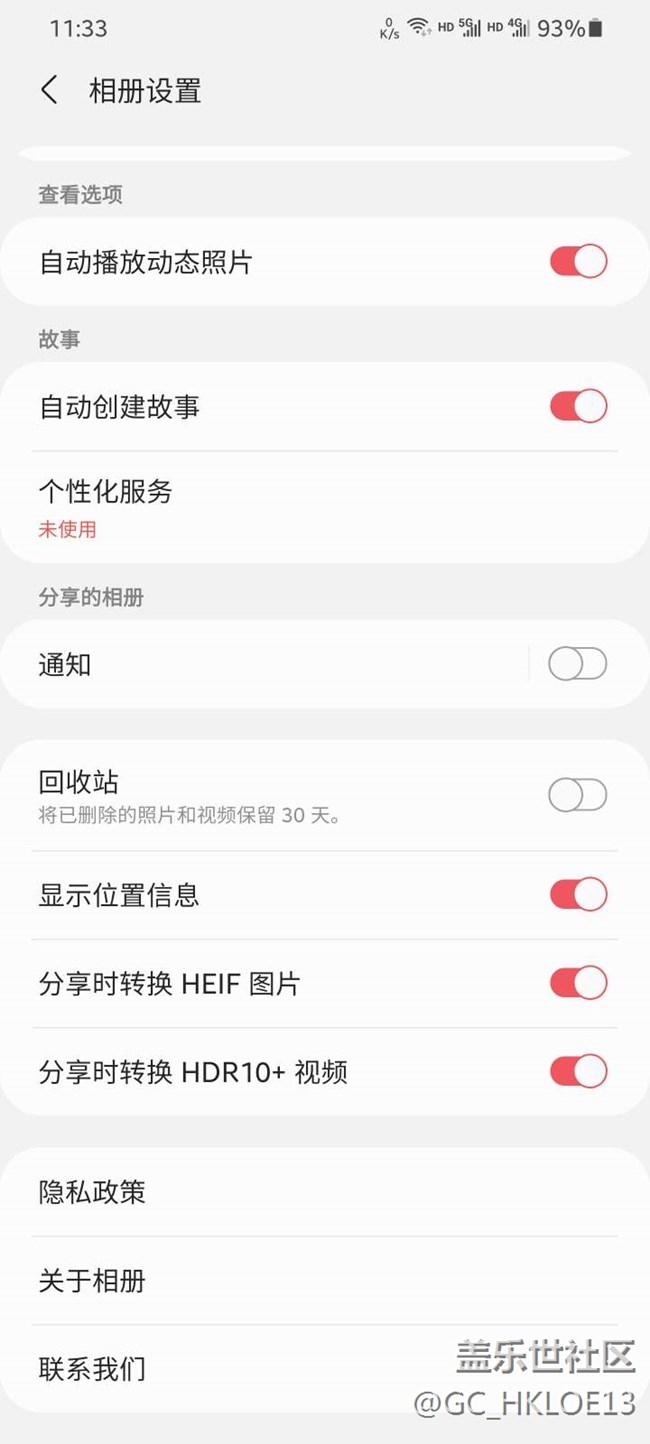Open 关于相册

[x=325, y=1280]
